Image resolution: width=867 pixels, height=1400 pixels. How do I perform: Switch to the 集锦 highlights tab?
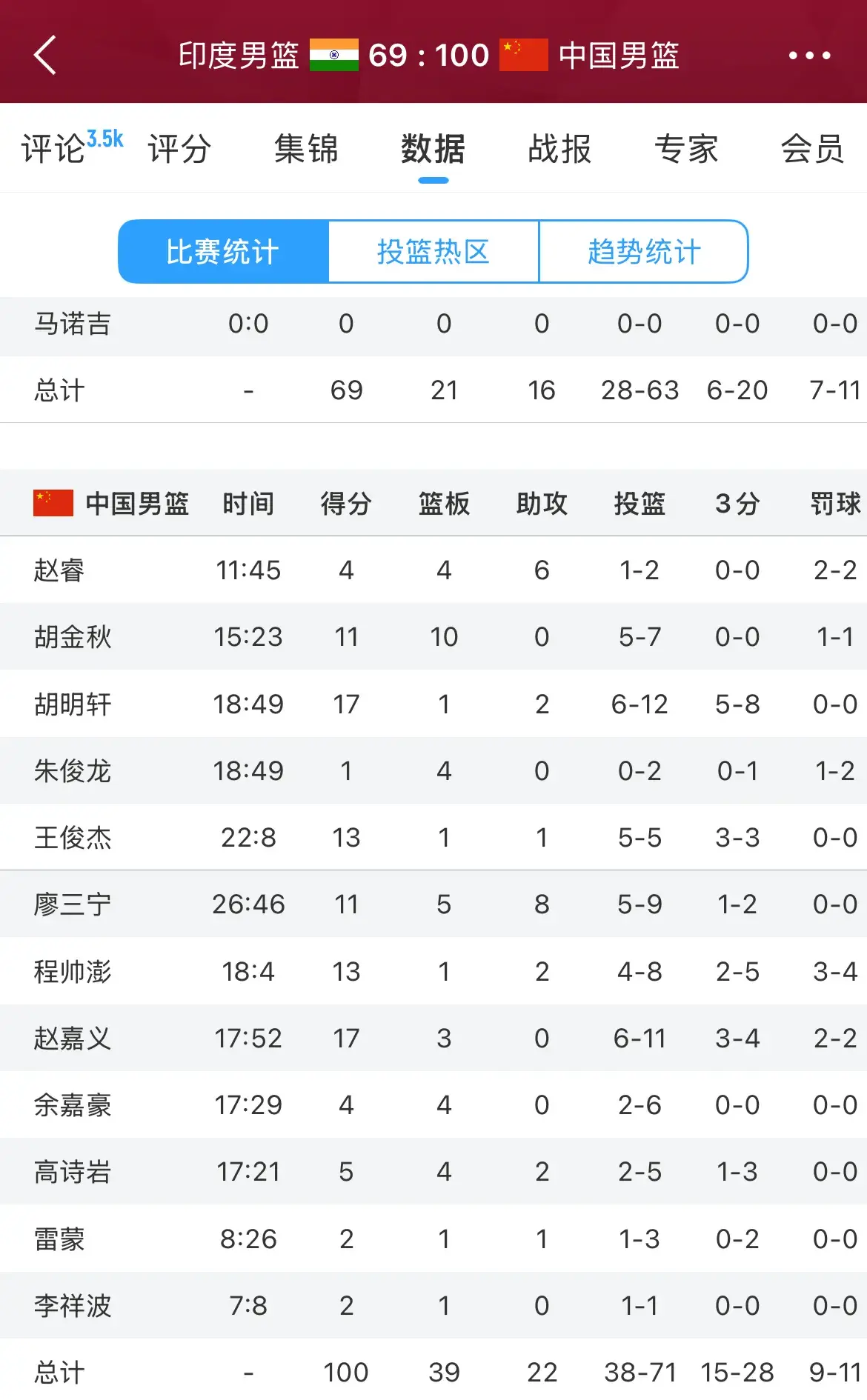click(x=306, y=149)
